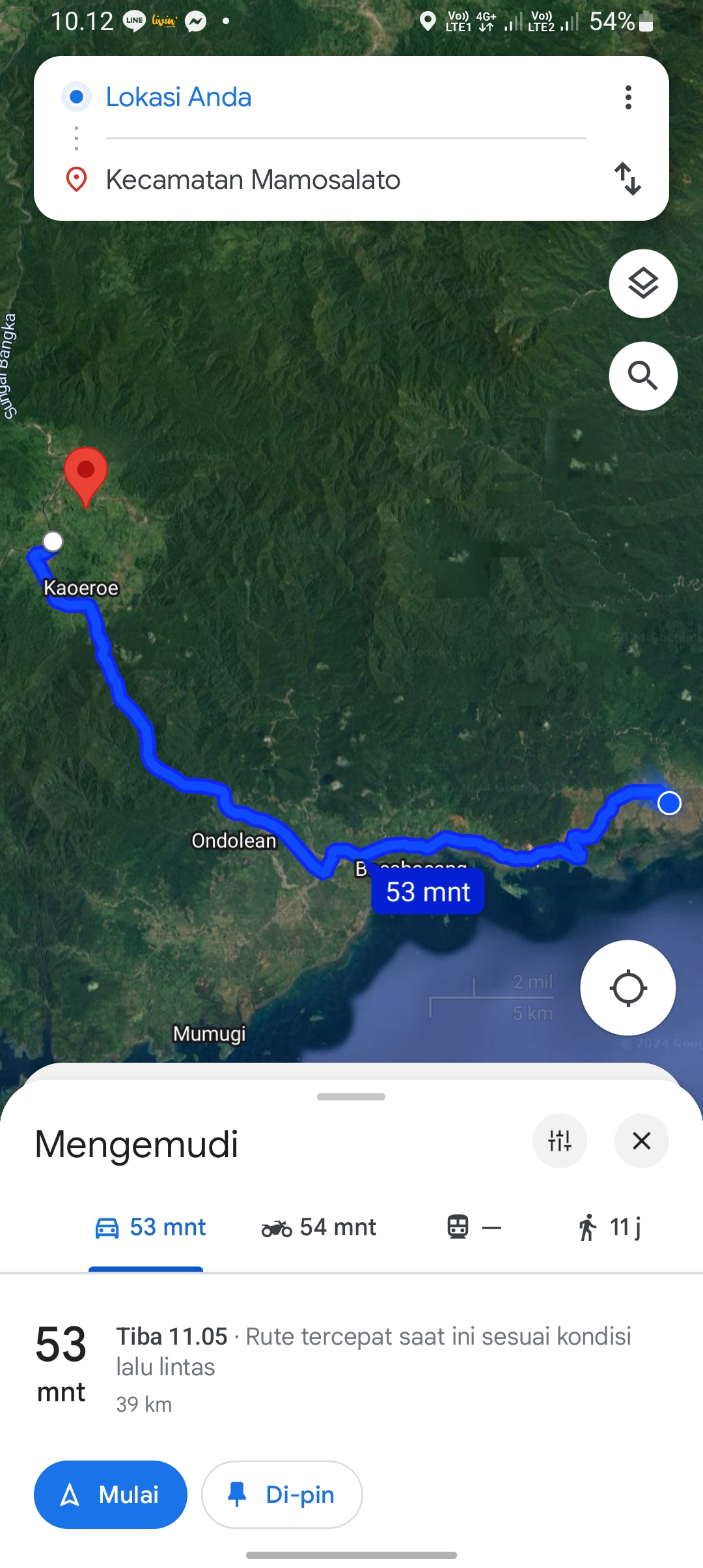
Task: Open the three-dot overflow menu
Action: click(x=628, y=98)
